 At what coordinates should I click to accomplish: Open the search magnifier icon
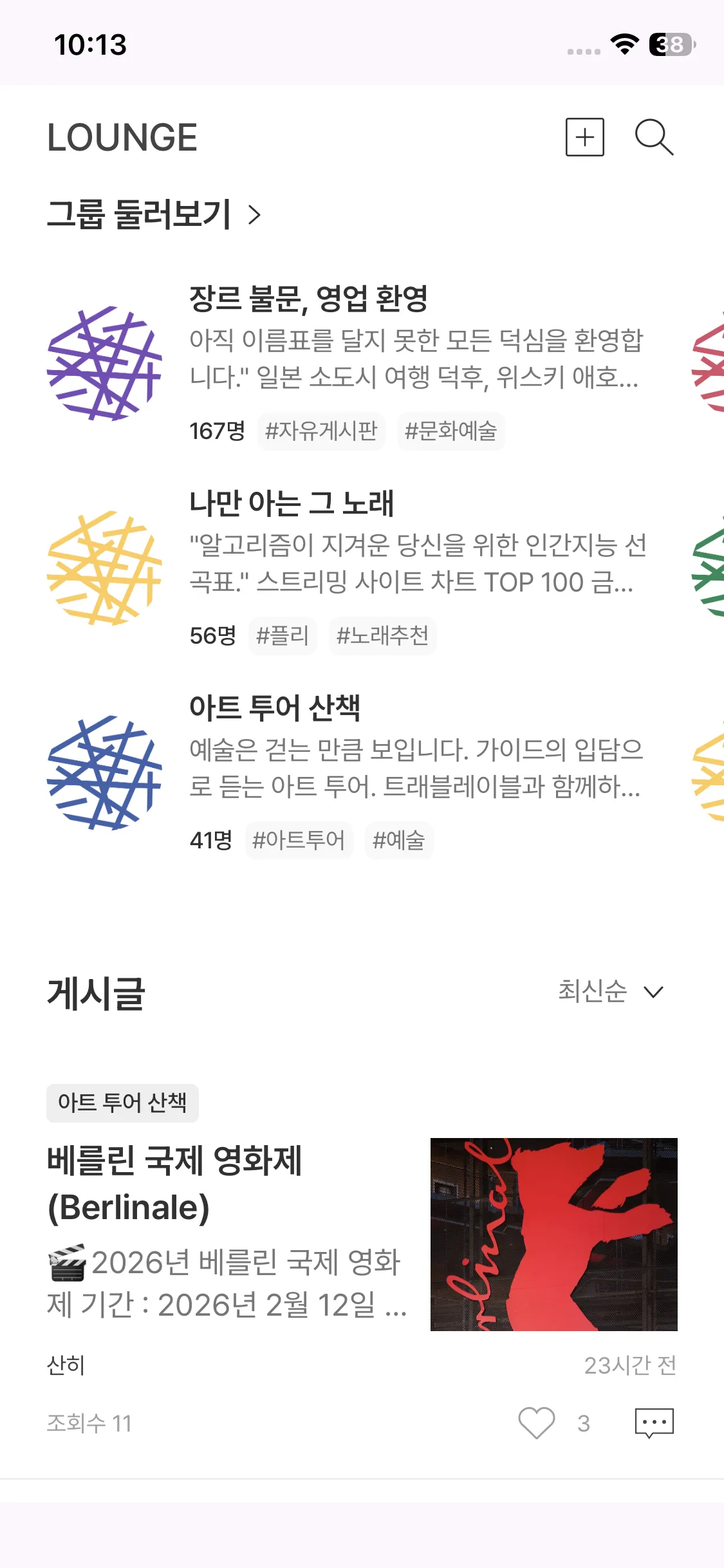[x=654, y=137]
